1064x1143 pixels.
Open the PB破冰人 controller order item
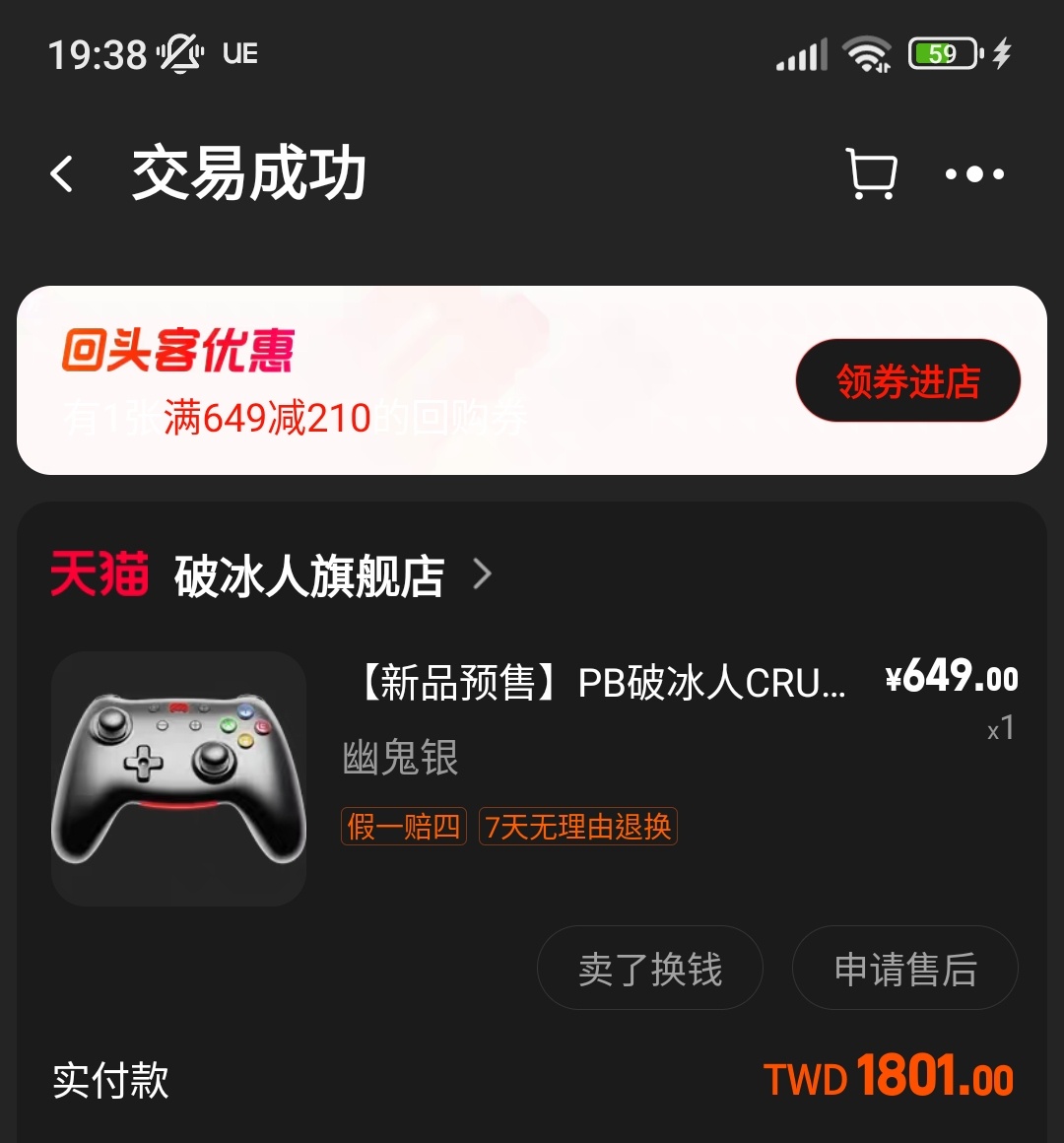[601, 683]
